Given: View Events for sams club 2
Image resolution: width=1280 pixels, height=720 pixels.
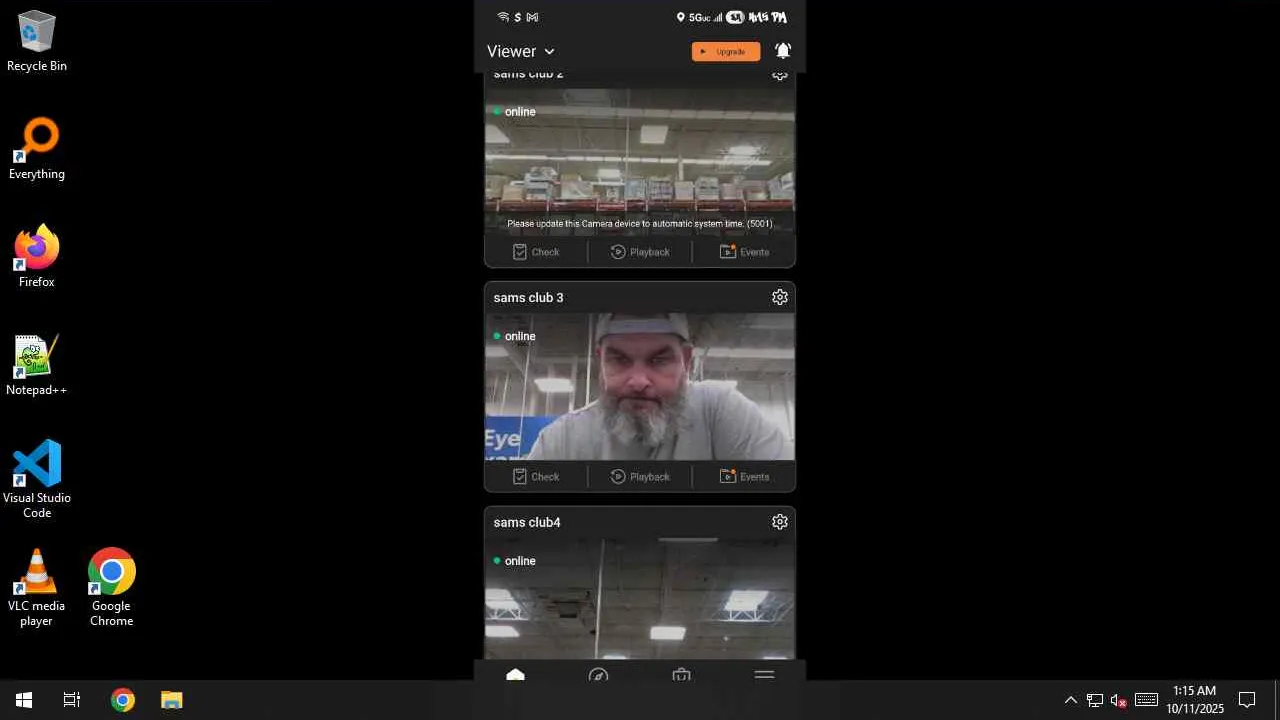Looking at the screenshot, I should 744,252.
